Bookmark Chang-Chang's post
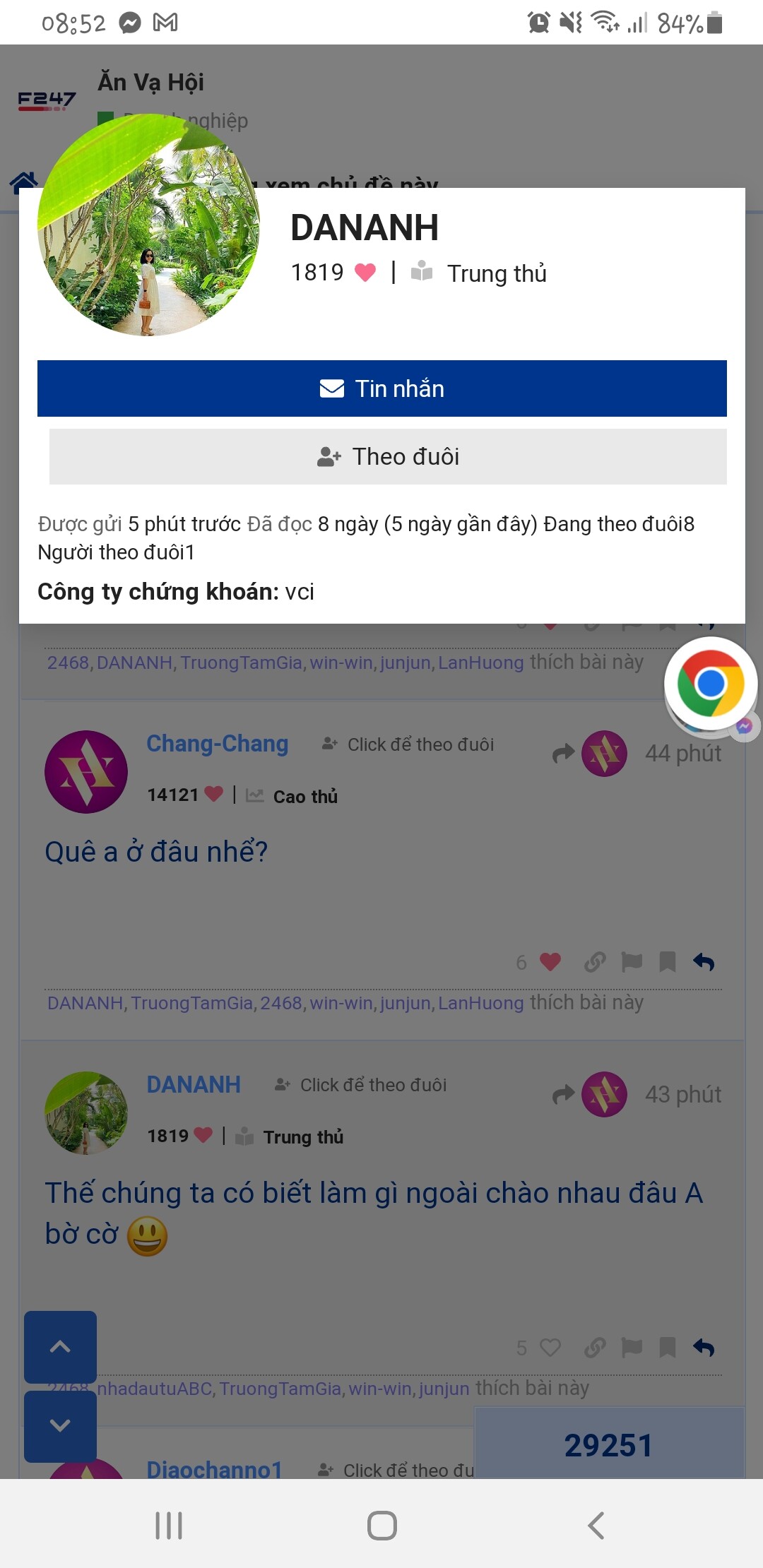Viewport: 763px width, 1568px height. (x=667, y=962)
